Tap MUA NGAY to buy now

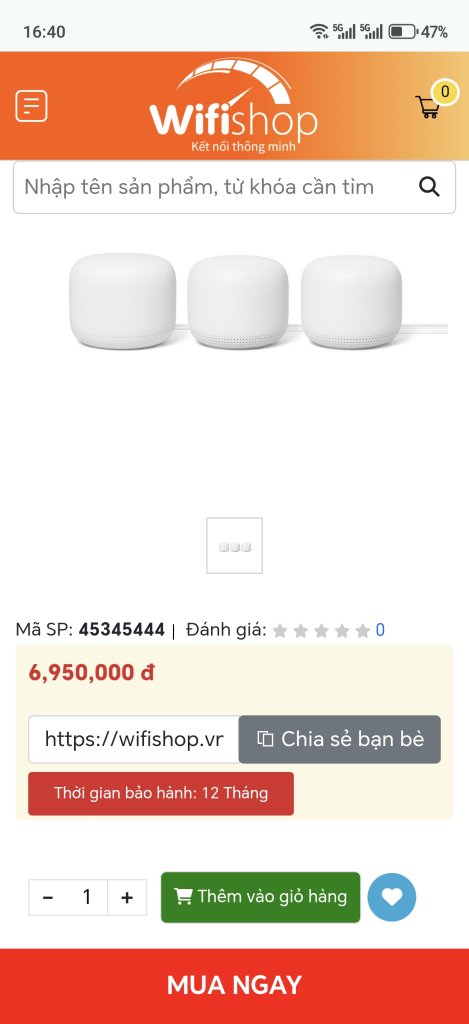tap(234, 986)
